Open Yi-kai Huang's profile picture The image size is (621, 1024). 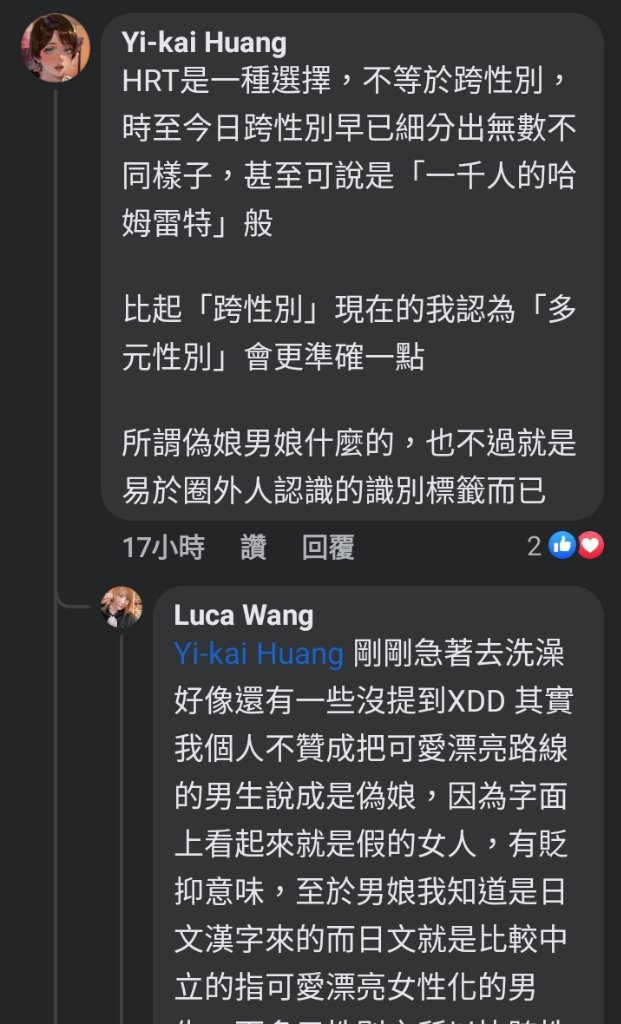click(x=55, y=47)
